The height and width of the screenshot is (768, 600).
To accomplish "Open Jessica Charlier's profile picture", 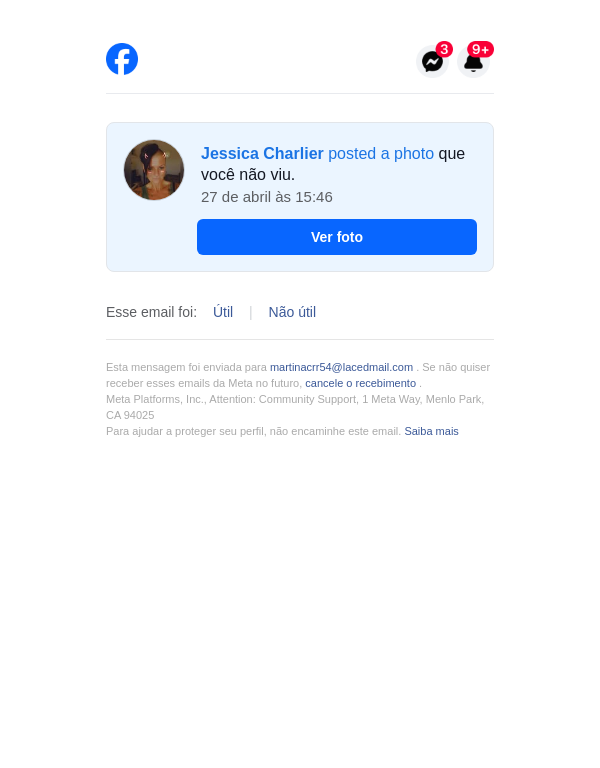I will (154, 170).
